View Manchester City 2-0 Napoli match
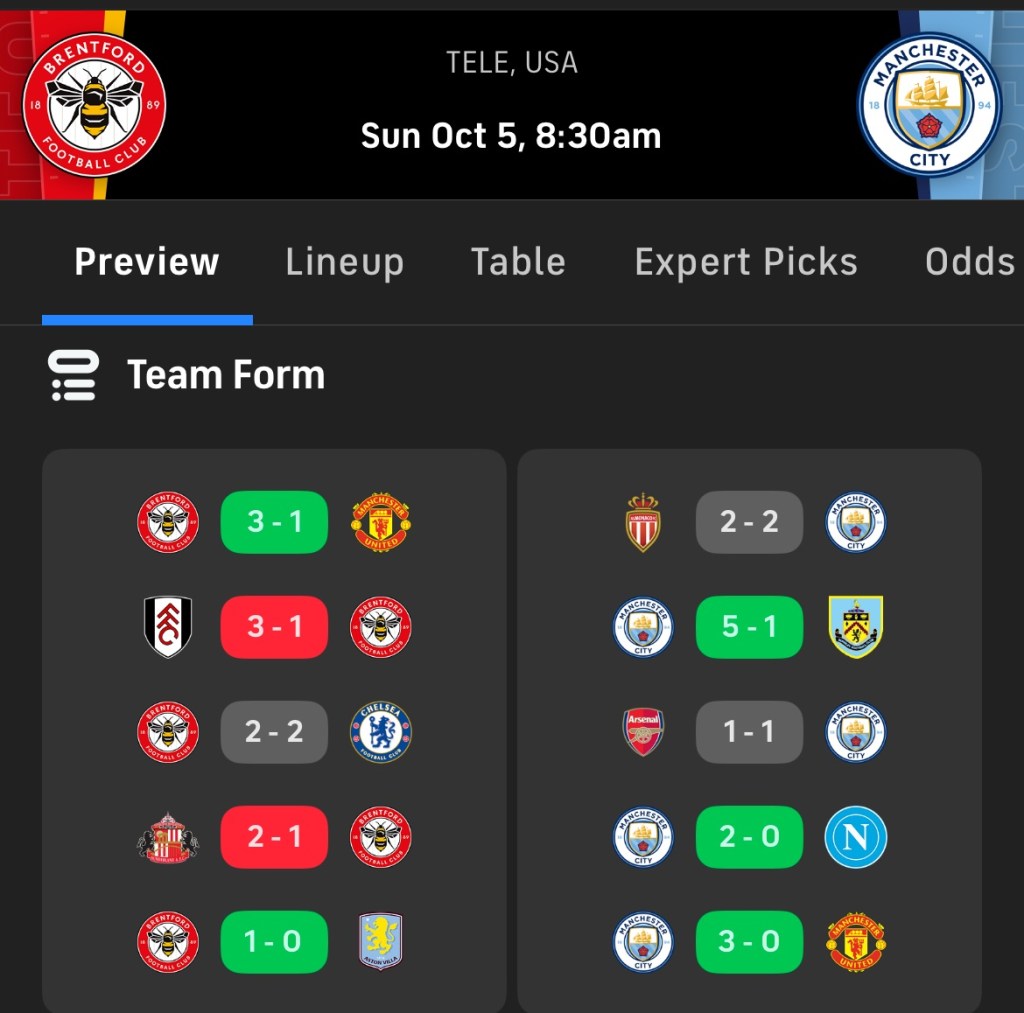 click(x=749, y=837)
